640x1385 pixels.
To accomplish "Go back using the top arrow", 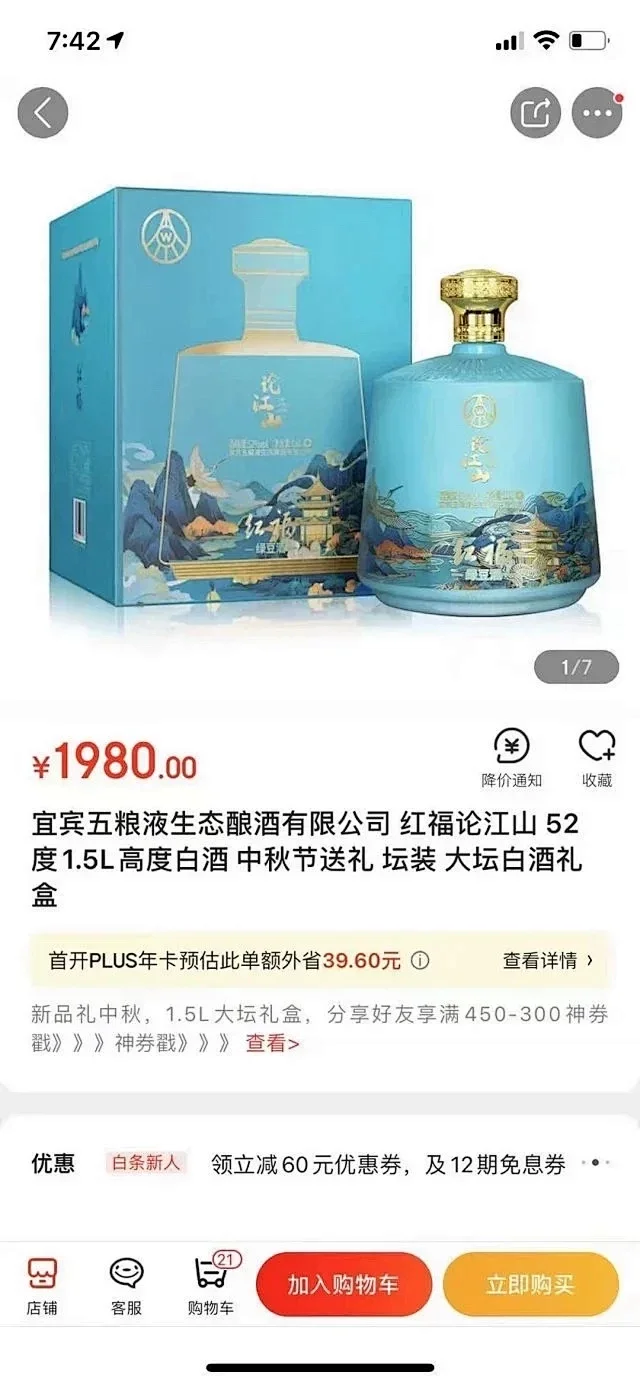I will point(43,113).
